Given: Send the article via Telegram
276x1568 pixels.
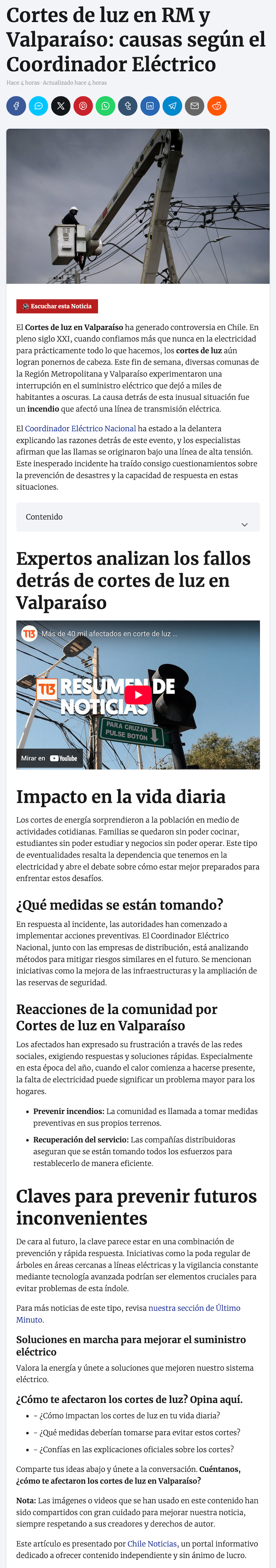Looking at the screenshot, I should (172, 106).
